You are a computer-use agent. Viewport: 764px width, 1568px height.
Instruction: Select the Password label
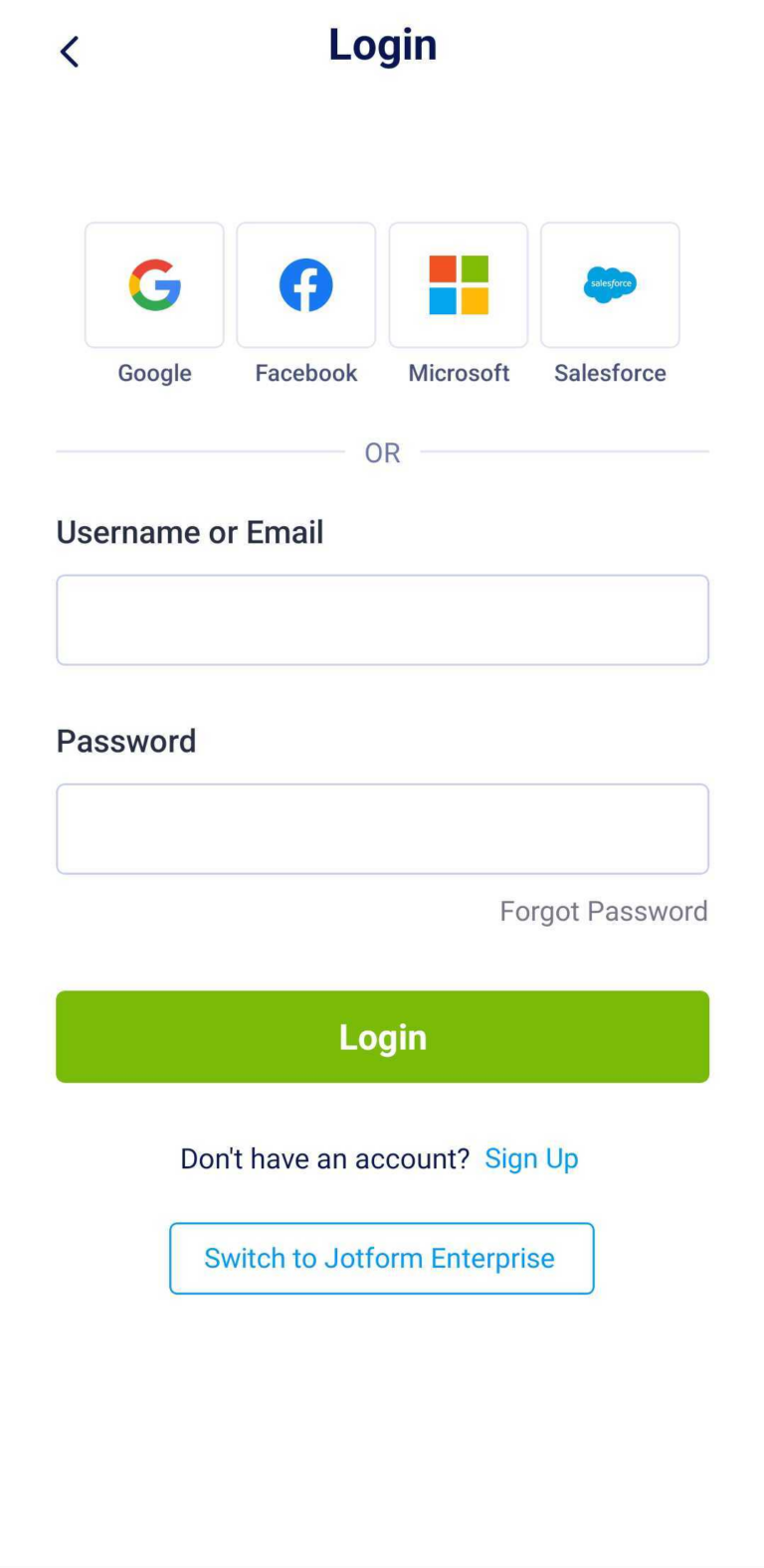click(125, 740)
